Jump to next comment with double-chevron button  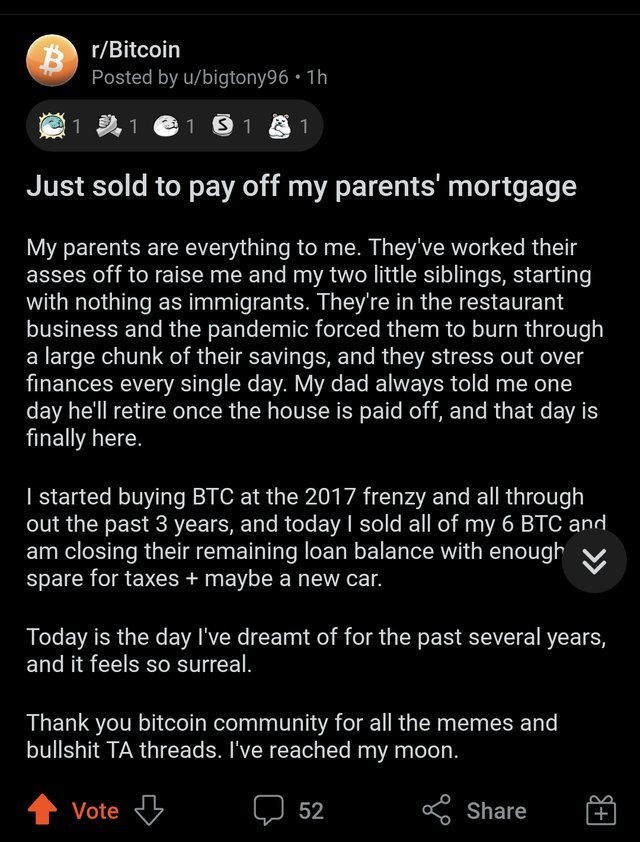[x=594, y=562]
